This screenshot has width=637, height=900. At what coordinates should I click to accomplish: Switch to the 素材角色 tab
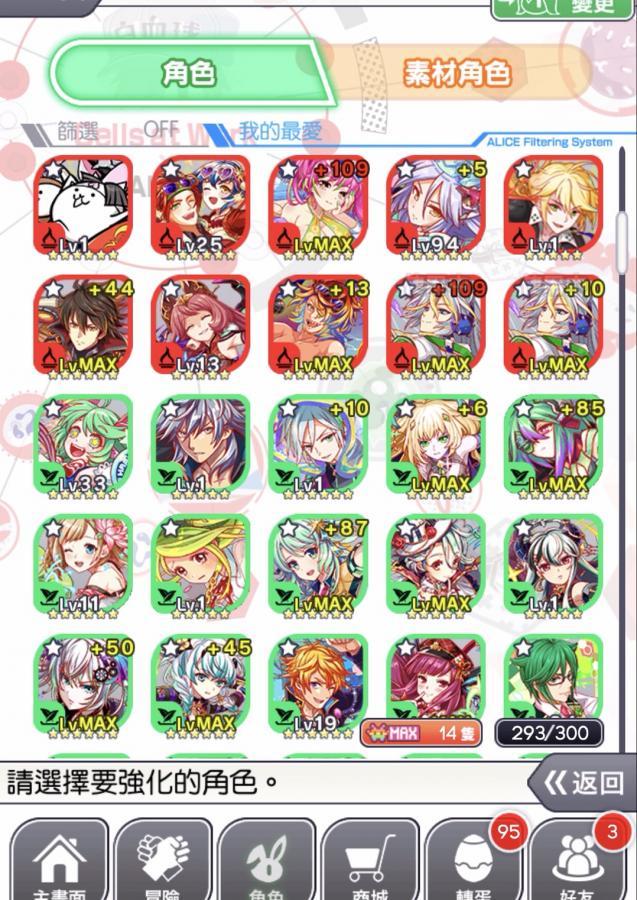click(x=458, y=73)
